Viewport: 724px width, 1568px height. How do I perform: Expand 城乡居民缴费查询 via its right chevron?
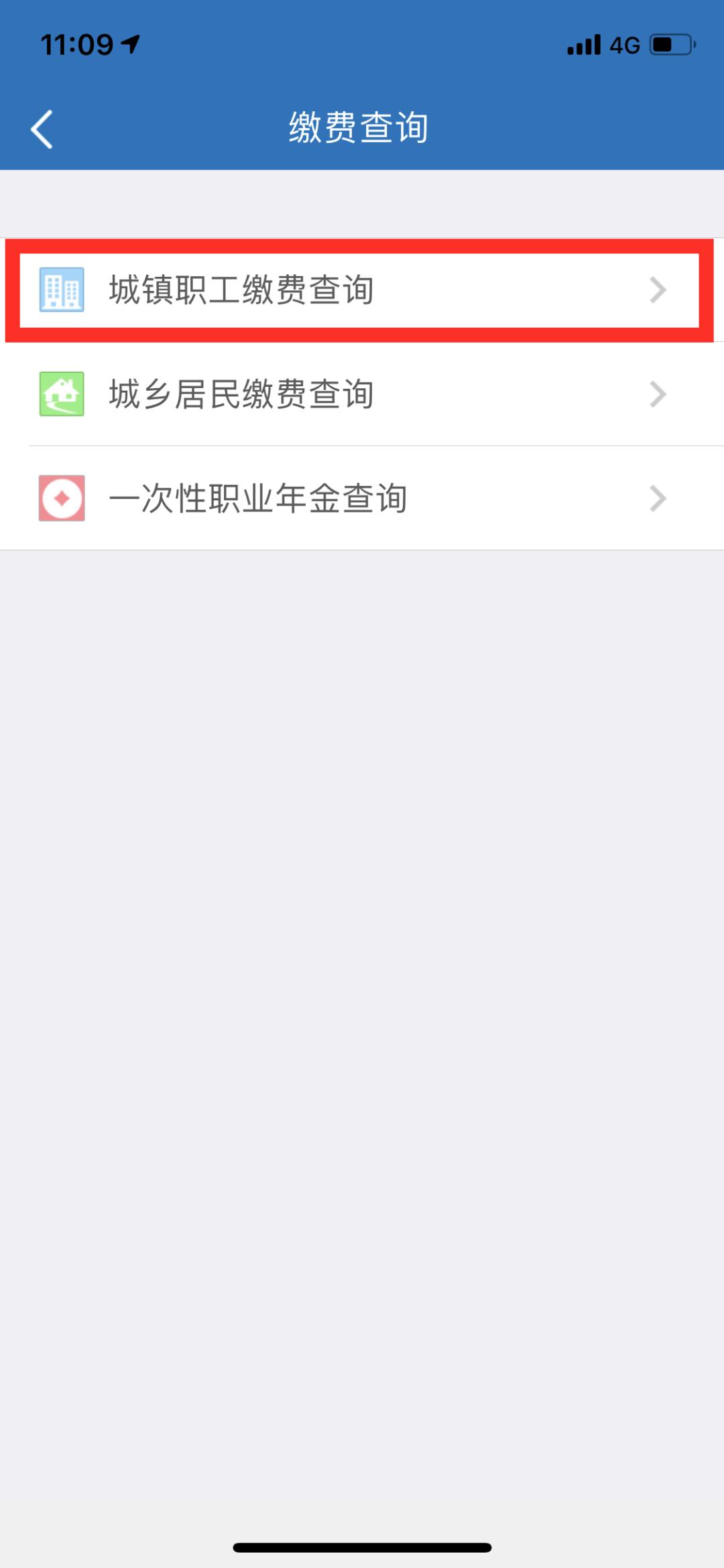click(660, 394)
